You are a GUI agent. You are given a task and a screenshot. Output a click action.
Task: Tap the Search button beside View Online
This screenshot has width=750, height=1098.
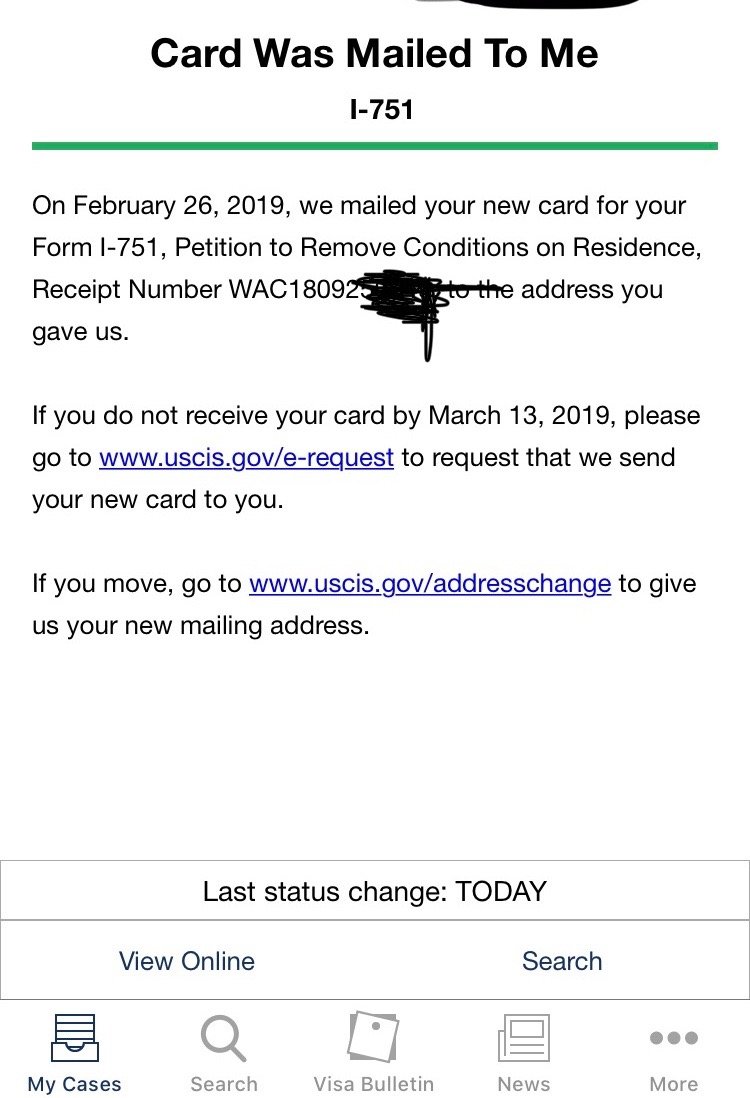click(x=562, y=961)
